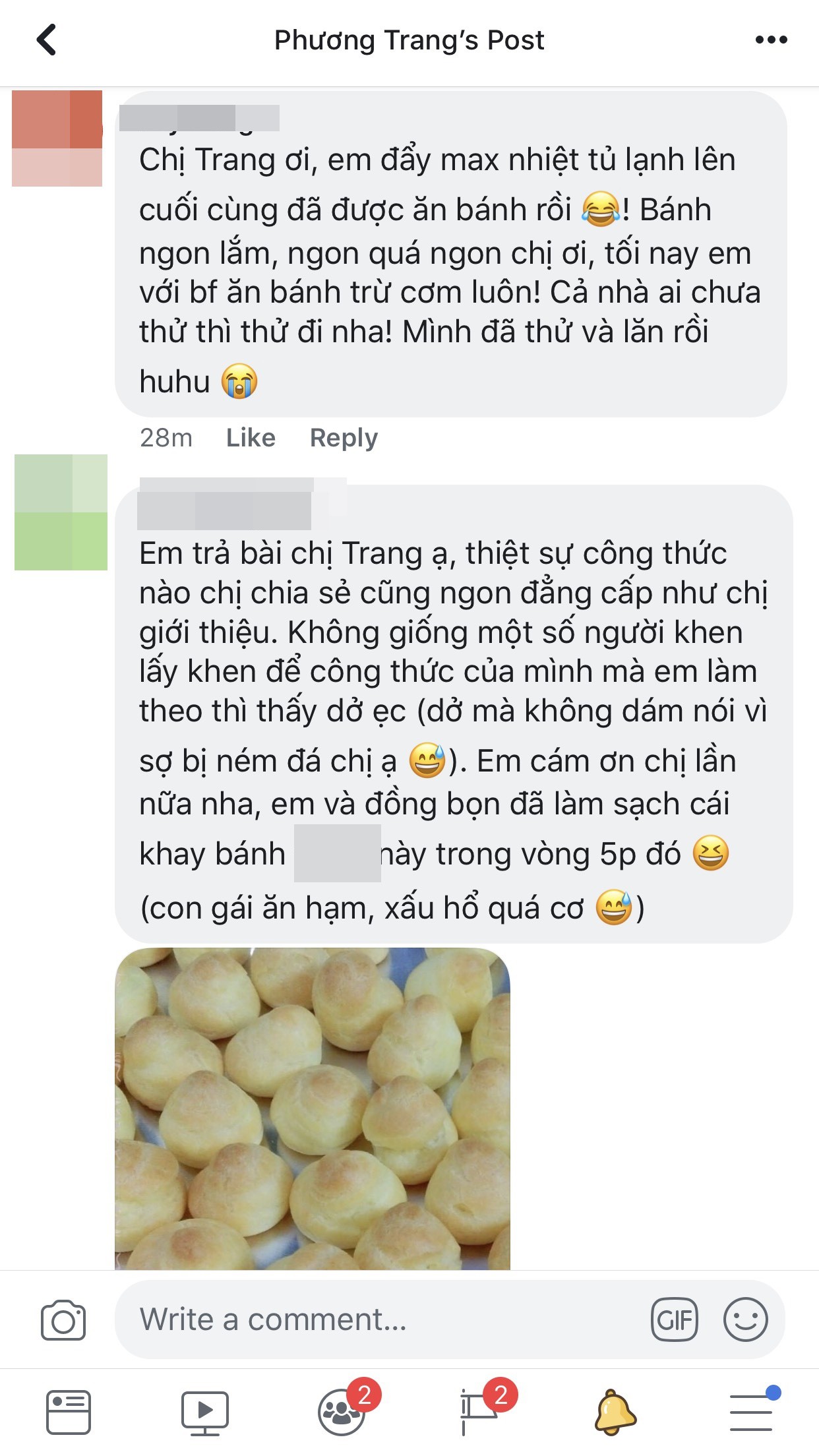Switch to the News Feed tab
The width and height of the screenshot is (819, 1456).
click(69, 1412)
